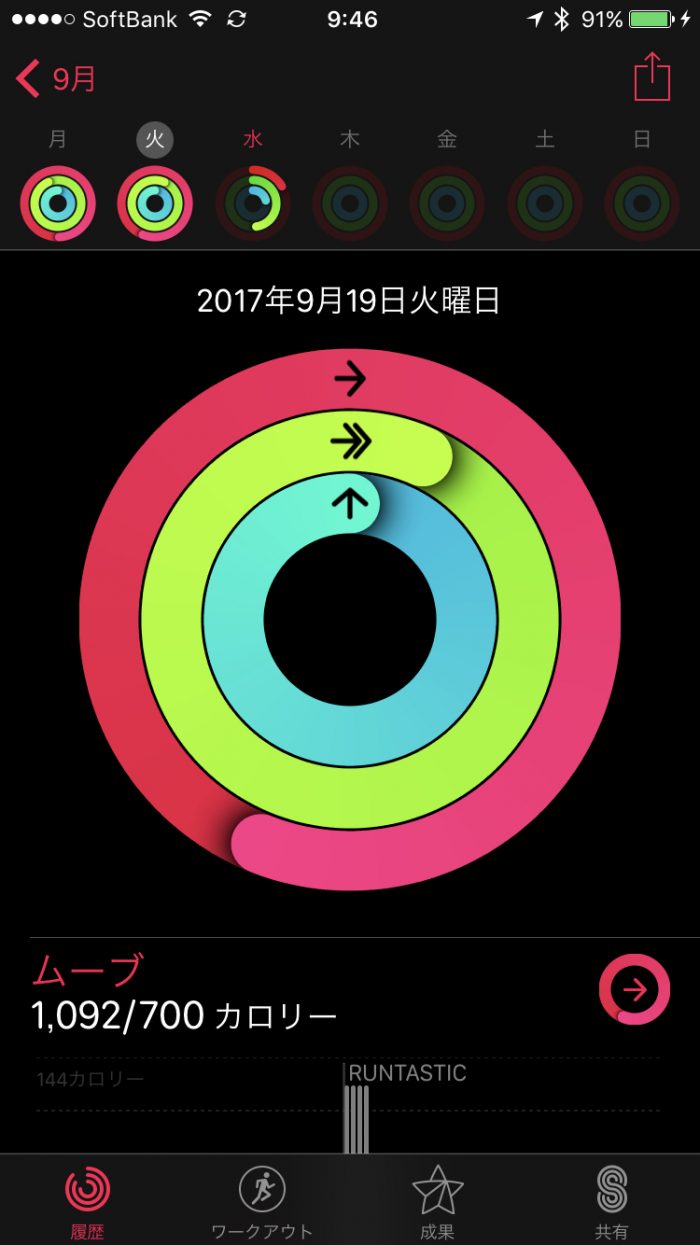
Task: Select Saturday 土 activity rings
Action: coord(544,203)
